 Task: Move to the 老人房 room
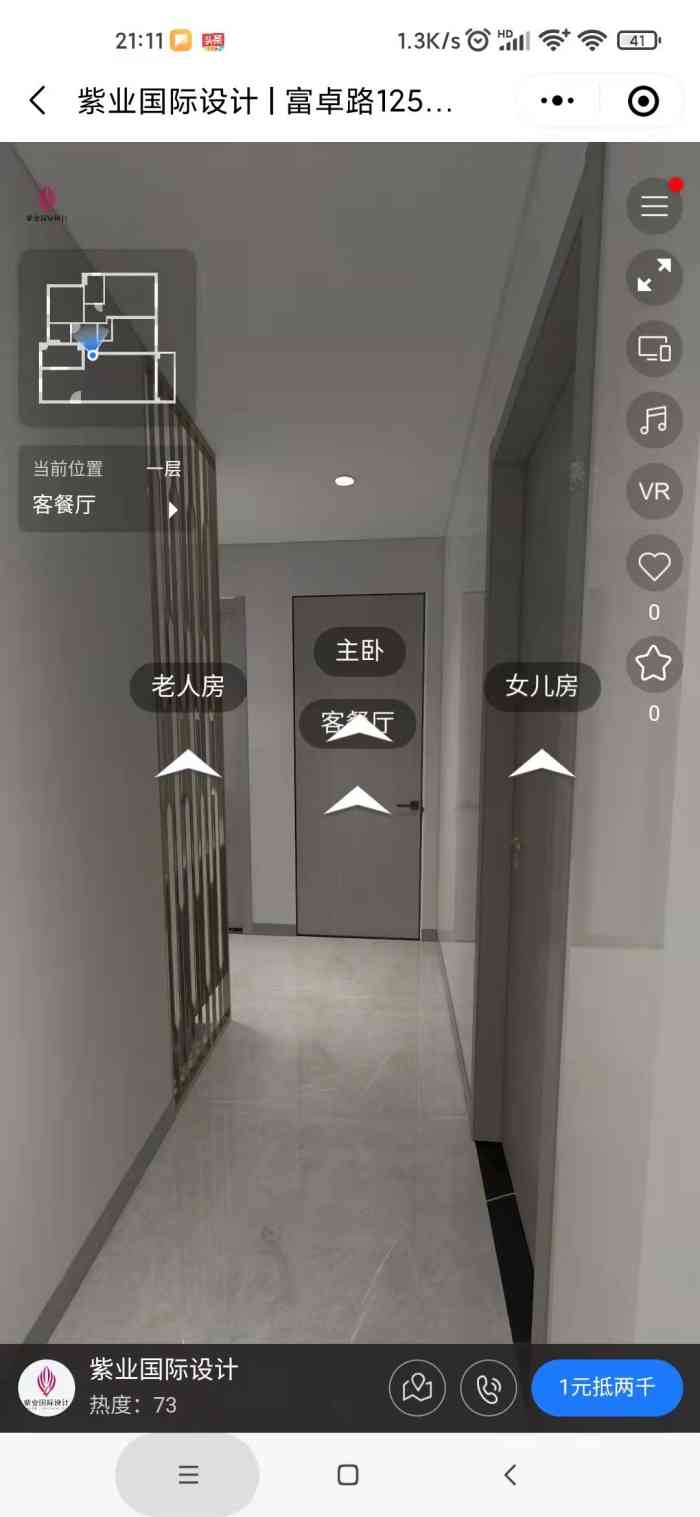188,686
